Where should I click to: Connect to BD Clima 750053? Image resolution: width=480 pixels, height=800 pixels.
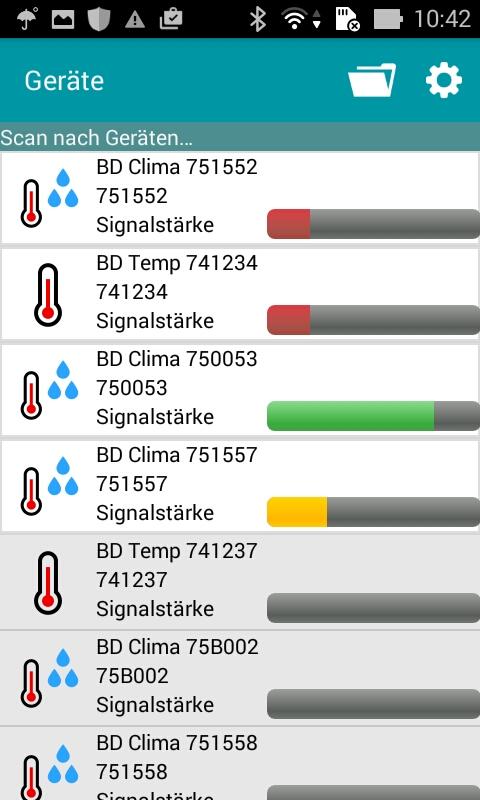(240, 389)
